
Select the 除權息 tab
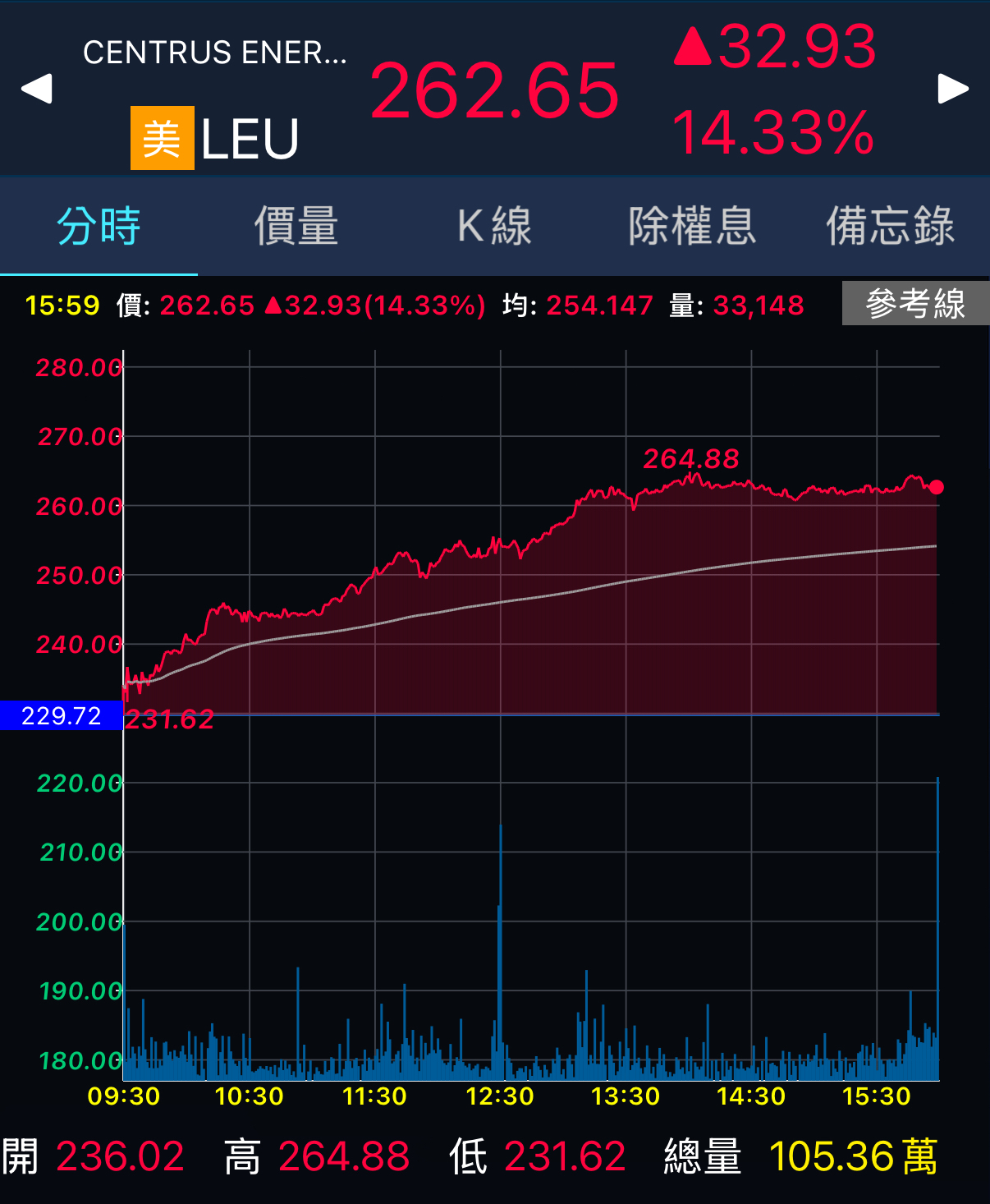pyautogui.click(x=692, y=227)
